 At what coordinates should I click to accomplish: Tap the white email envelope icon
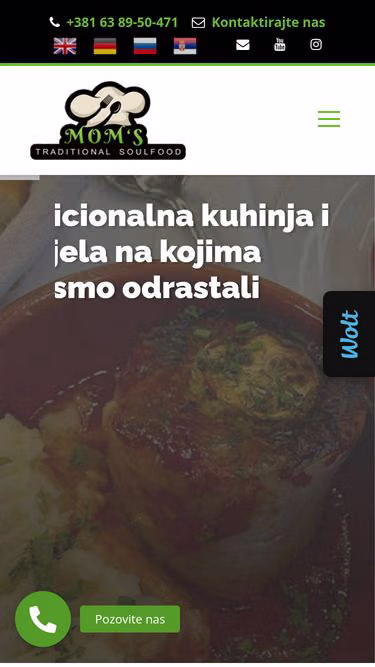click(243, 45)
